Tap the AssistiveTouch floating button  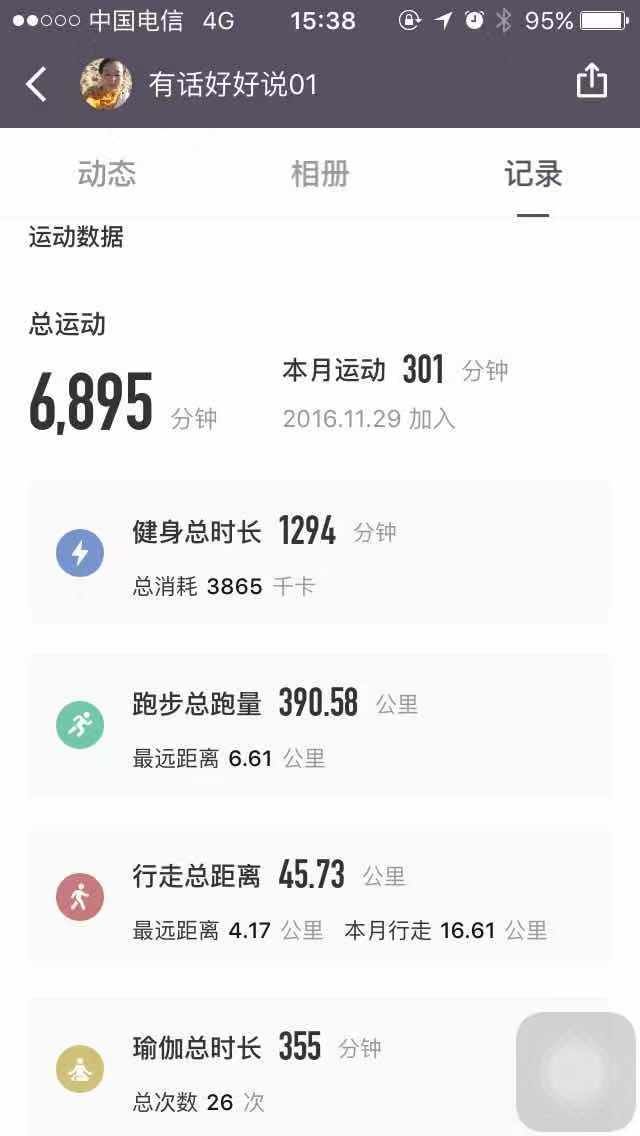[x=576, y=1072]
